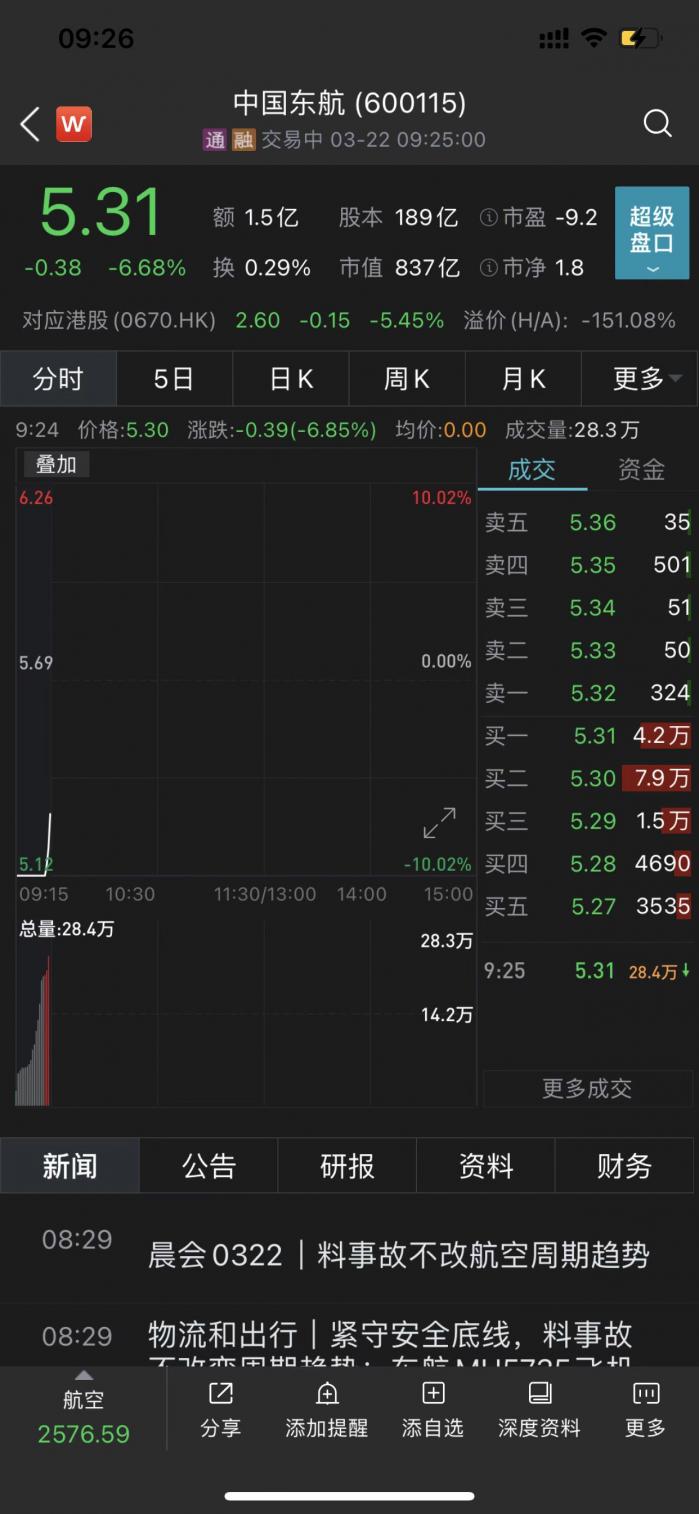Add stock to watchlist via 添自选
The width and height of the screenshot is (699, 1514).
click(433, 1409)
